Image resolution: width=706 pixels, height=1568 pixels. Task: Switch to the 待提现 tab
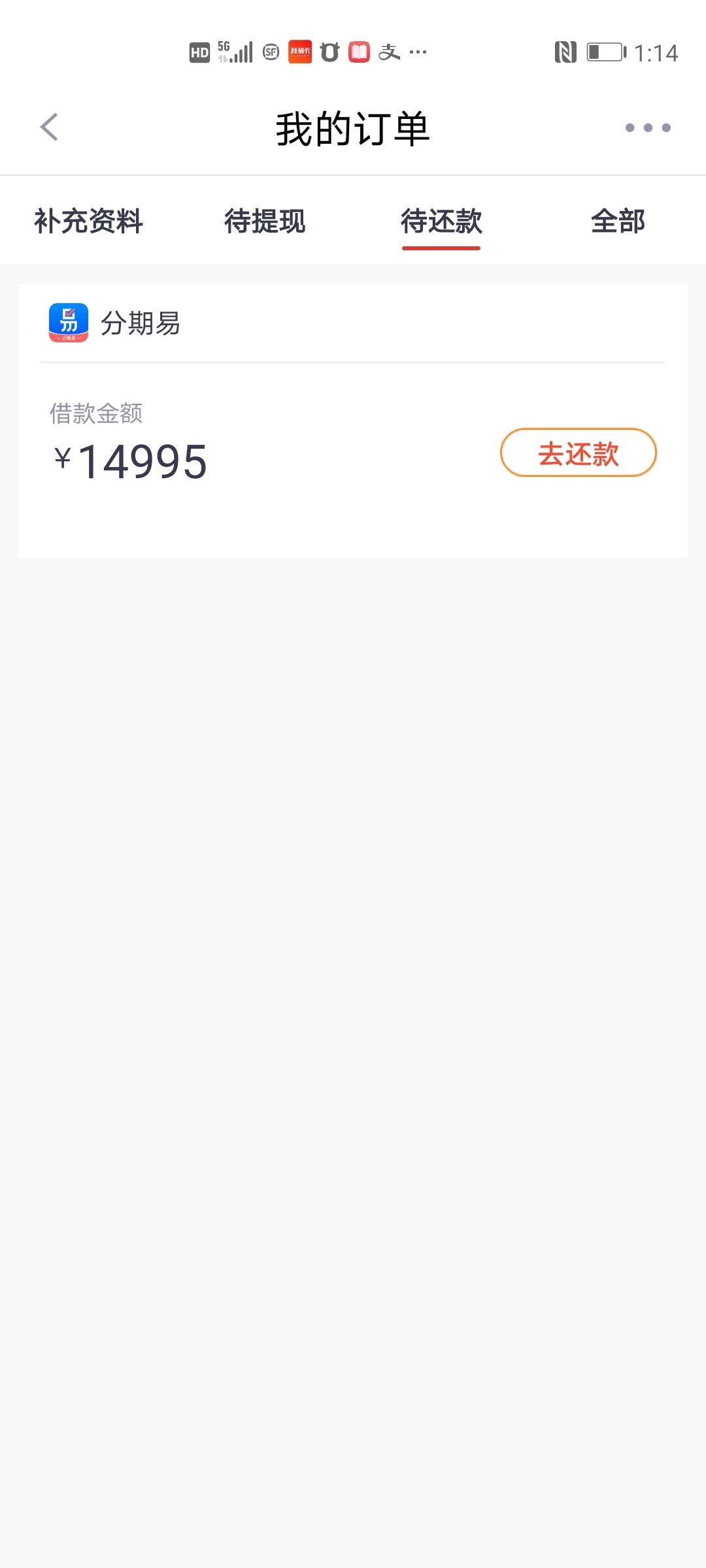pyautogui.click(x=265, y=221)
